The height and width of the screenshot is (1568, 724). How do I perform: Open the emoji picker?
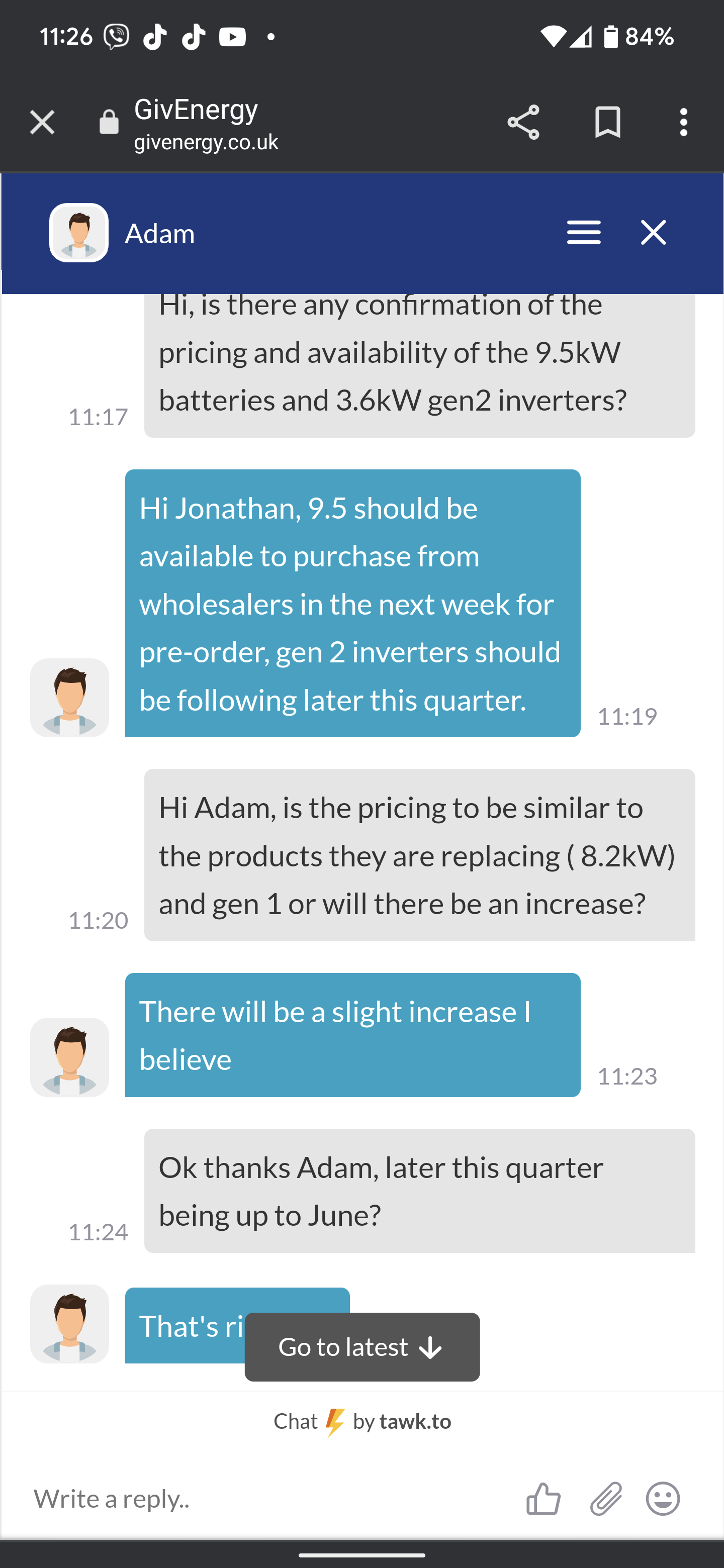[663, 1499]
